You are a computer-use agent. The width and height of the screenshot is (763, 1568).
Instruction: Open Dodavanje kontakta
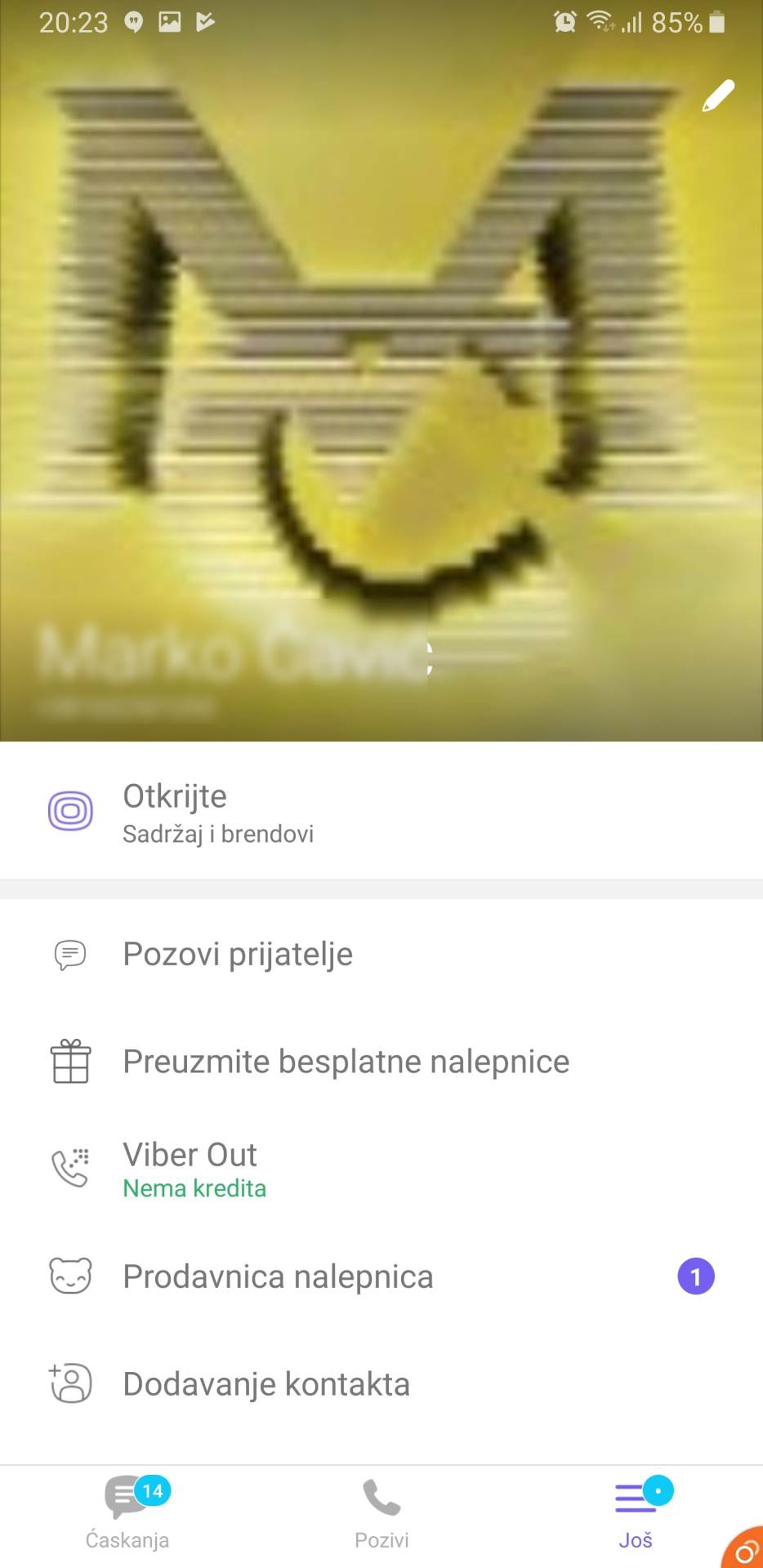266,1383
